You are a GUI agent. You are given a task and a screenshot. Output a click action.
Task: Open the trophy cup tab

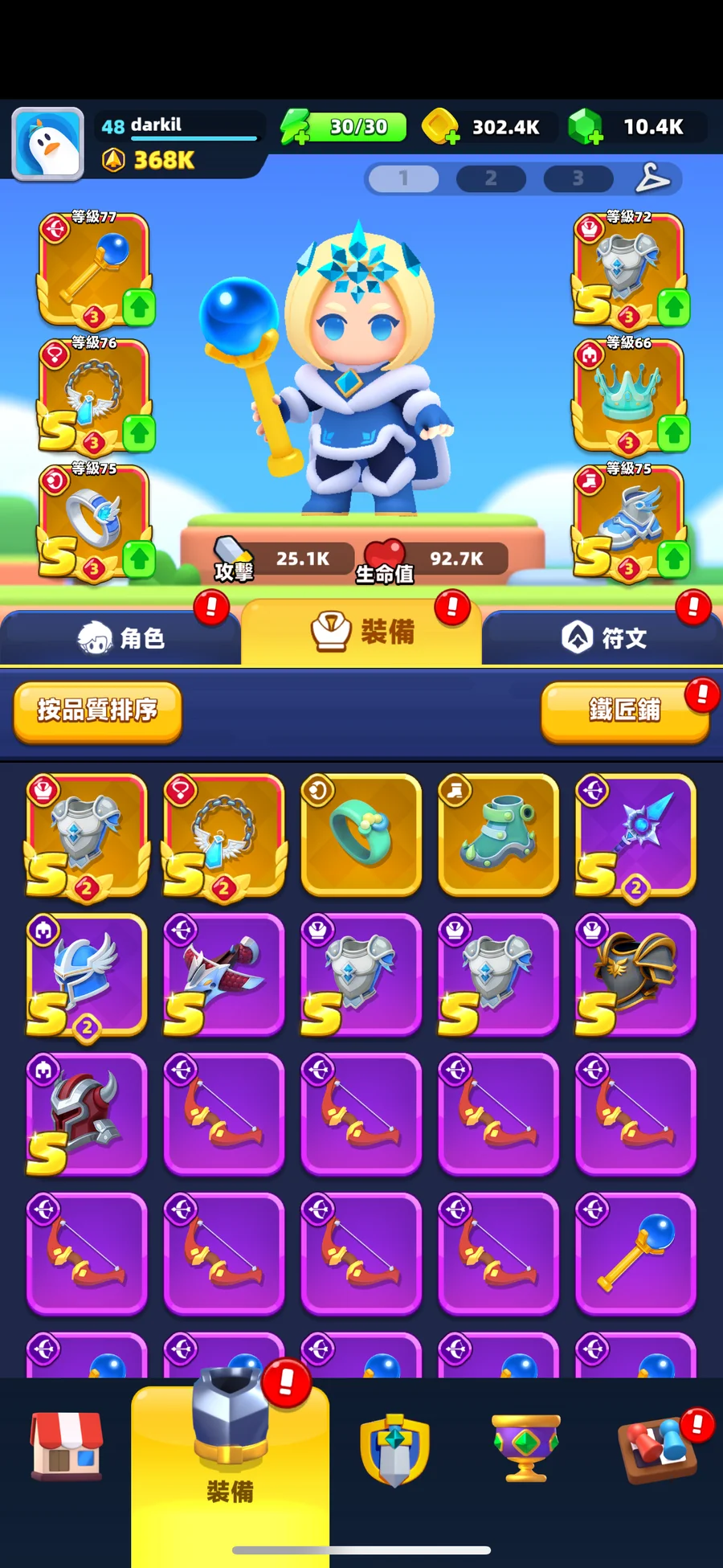tap(525, 1448)
